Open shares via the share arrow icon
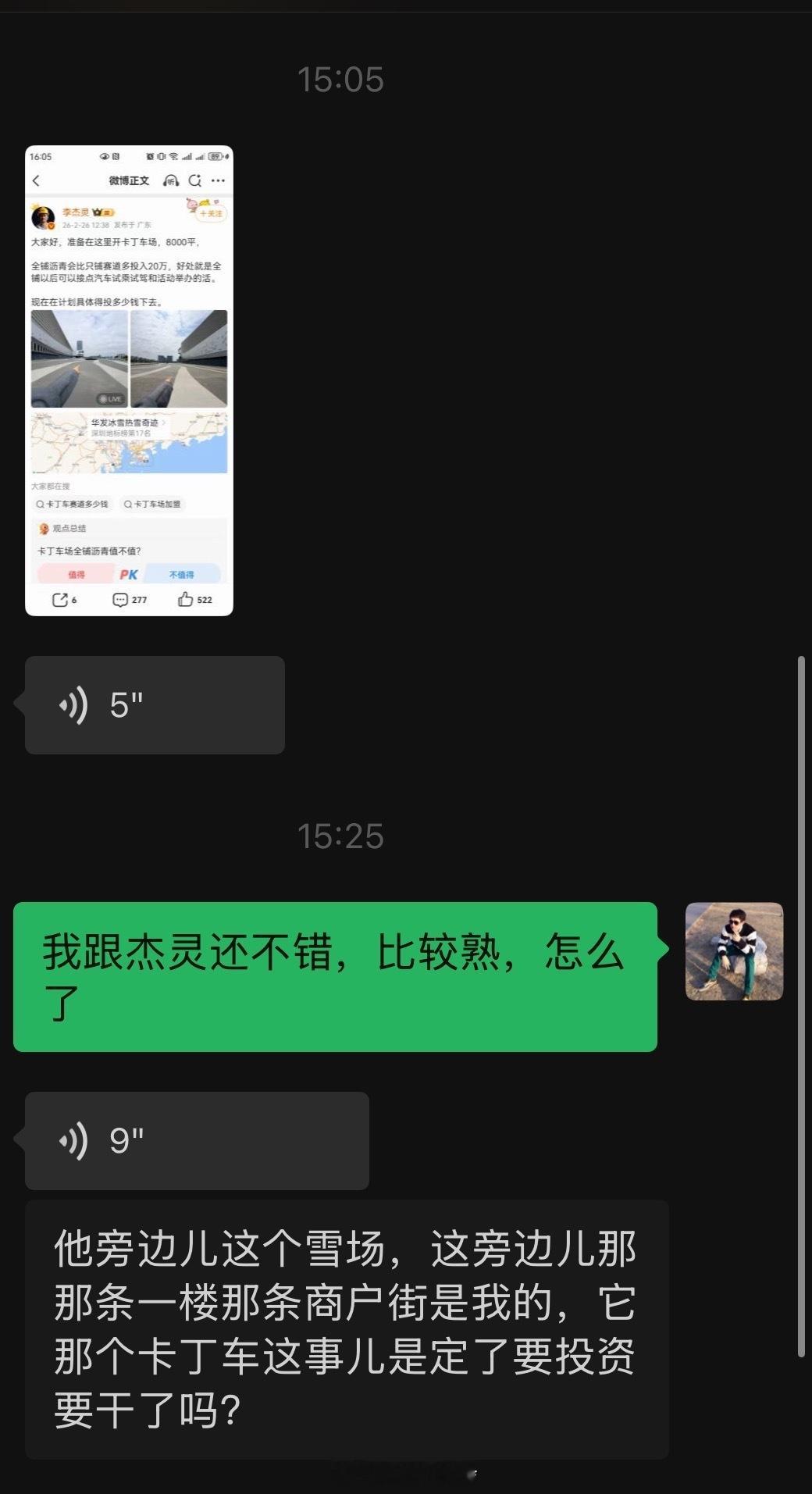This screenshot has height=1494, width=812. [x=60, y=601]
